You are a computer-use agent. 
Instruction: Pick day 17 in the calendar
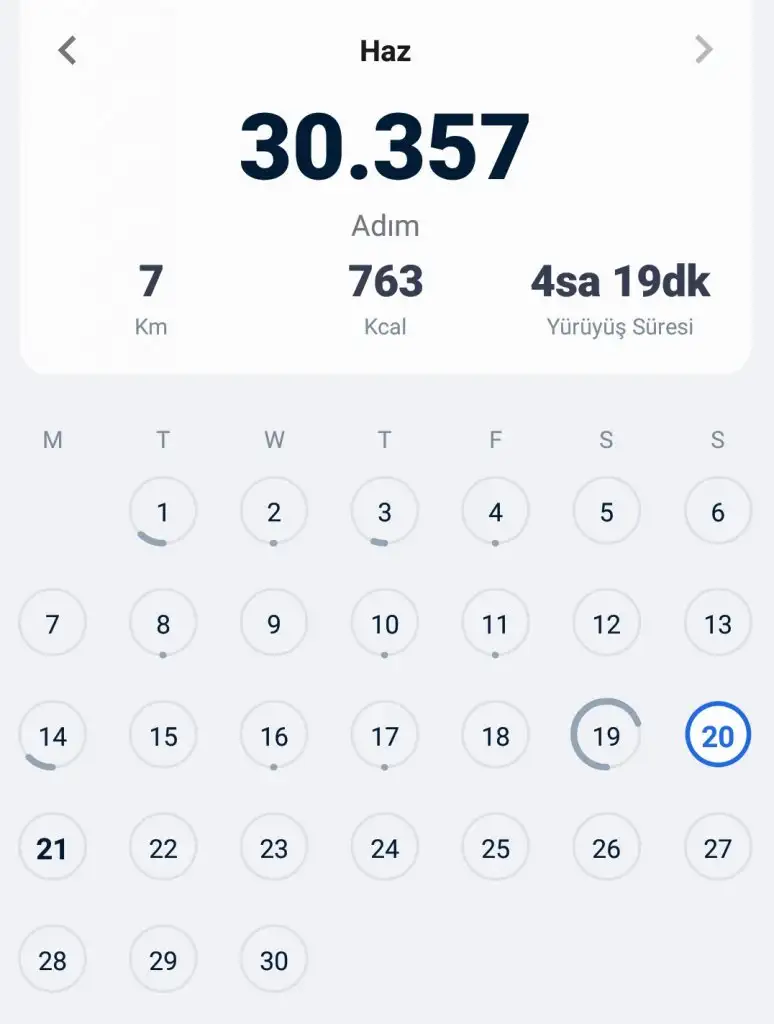[x=385, y=737]
